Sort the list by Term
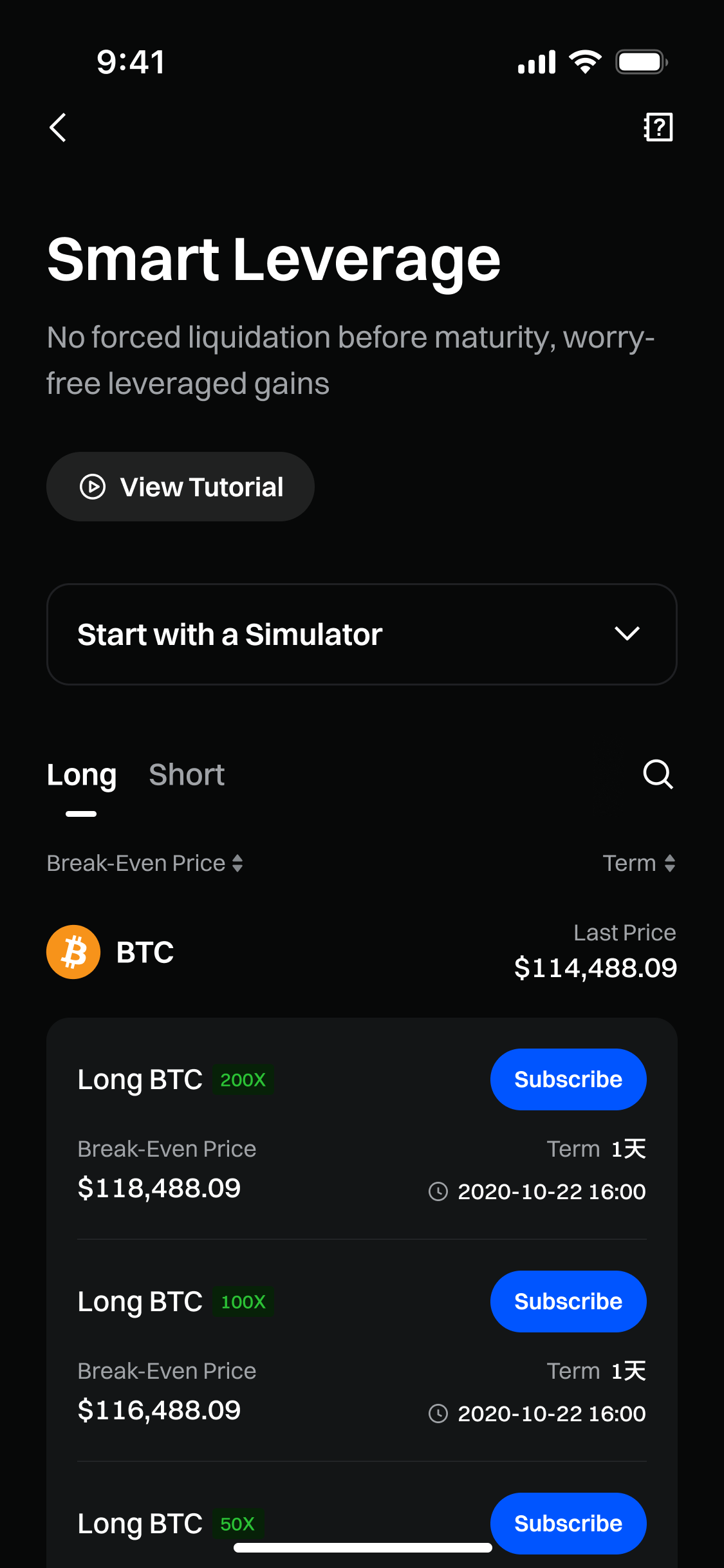Image resolution: width=724 pixels, height=1568 pixels. (x=638, y=863)
